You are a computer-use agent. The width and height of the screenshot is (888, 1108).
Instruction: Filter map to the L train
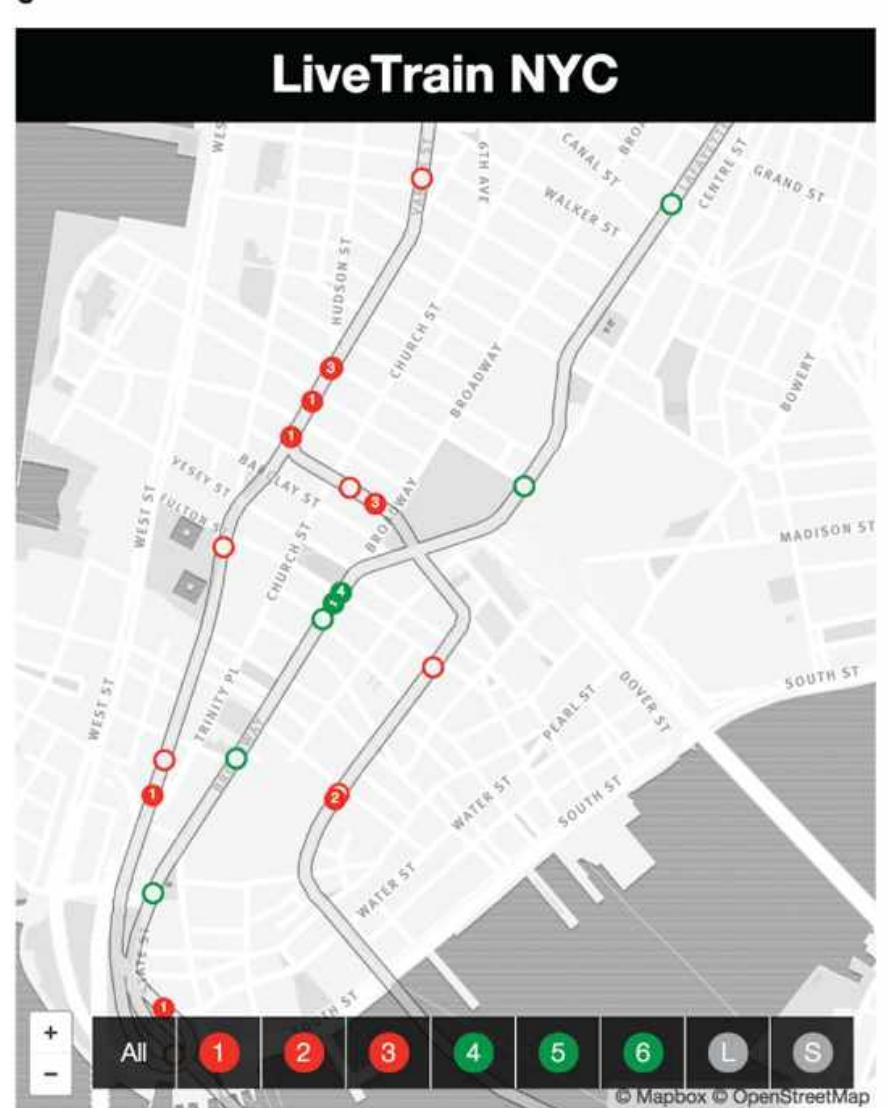tap(727, 1053)
